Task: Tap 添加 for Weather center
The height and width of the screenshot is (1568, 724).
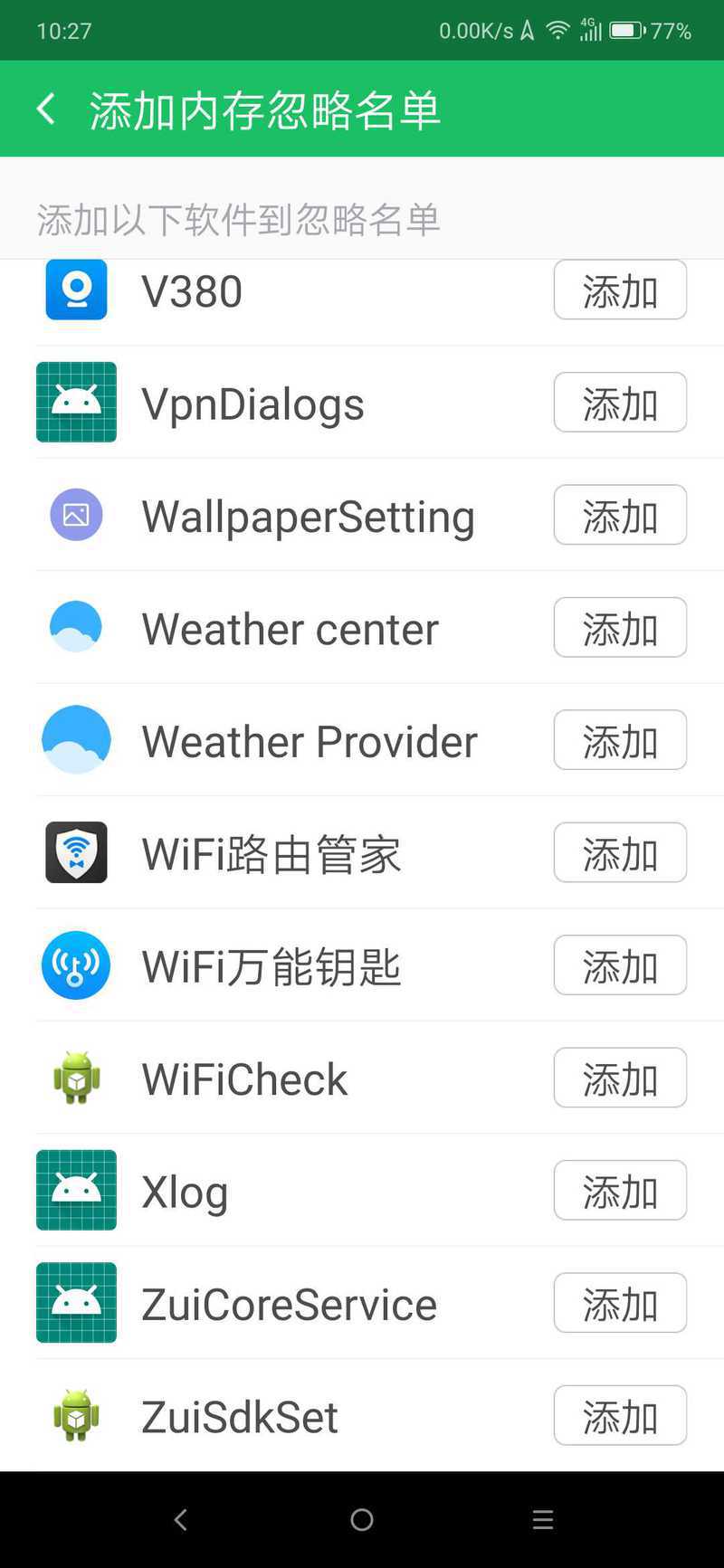Action: pos(620,627)
